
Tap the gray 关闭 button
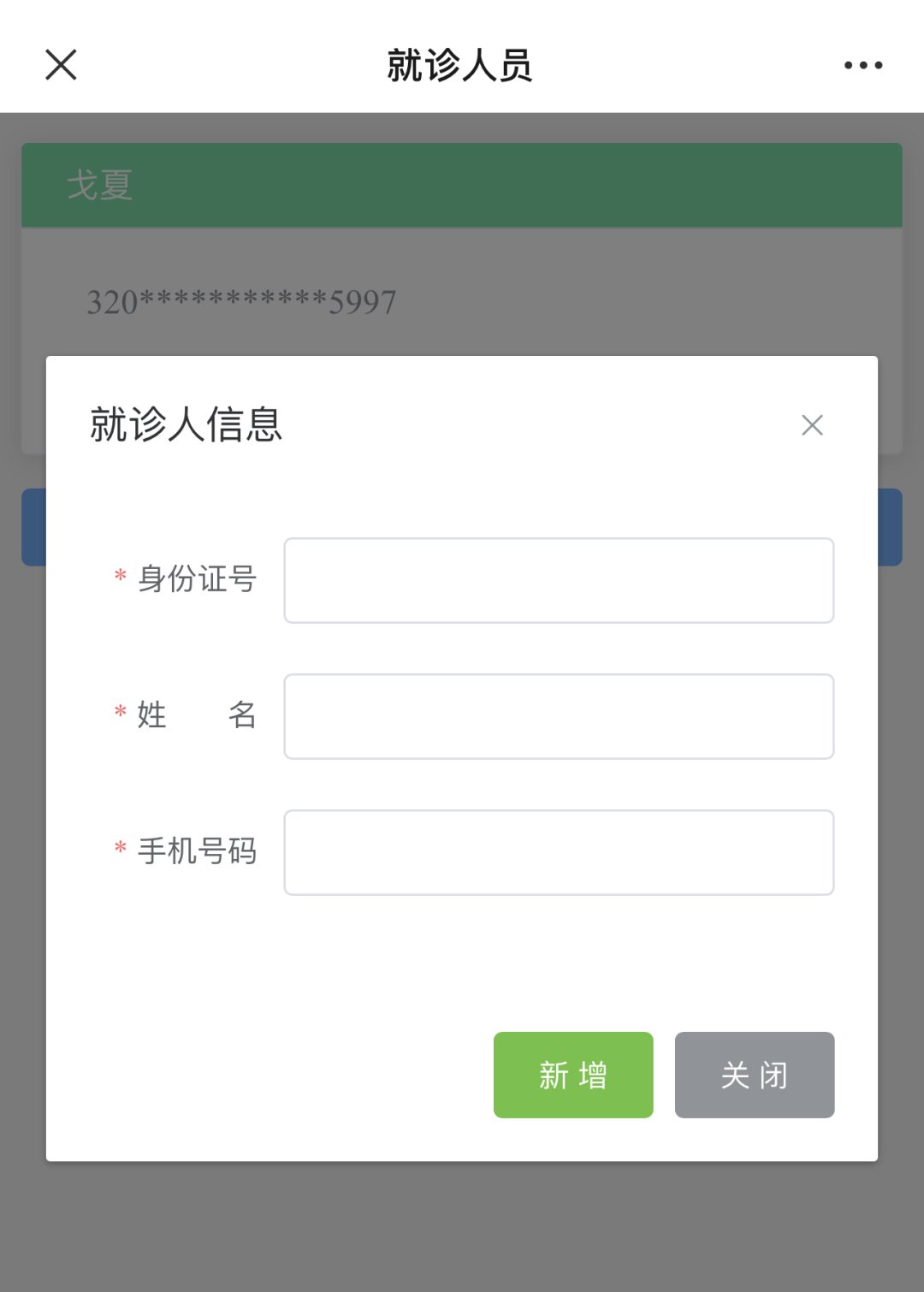[754, 1075]
